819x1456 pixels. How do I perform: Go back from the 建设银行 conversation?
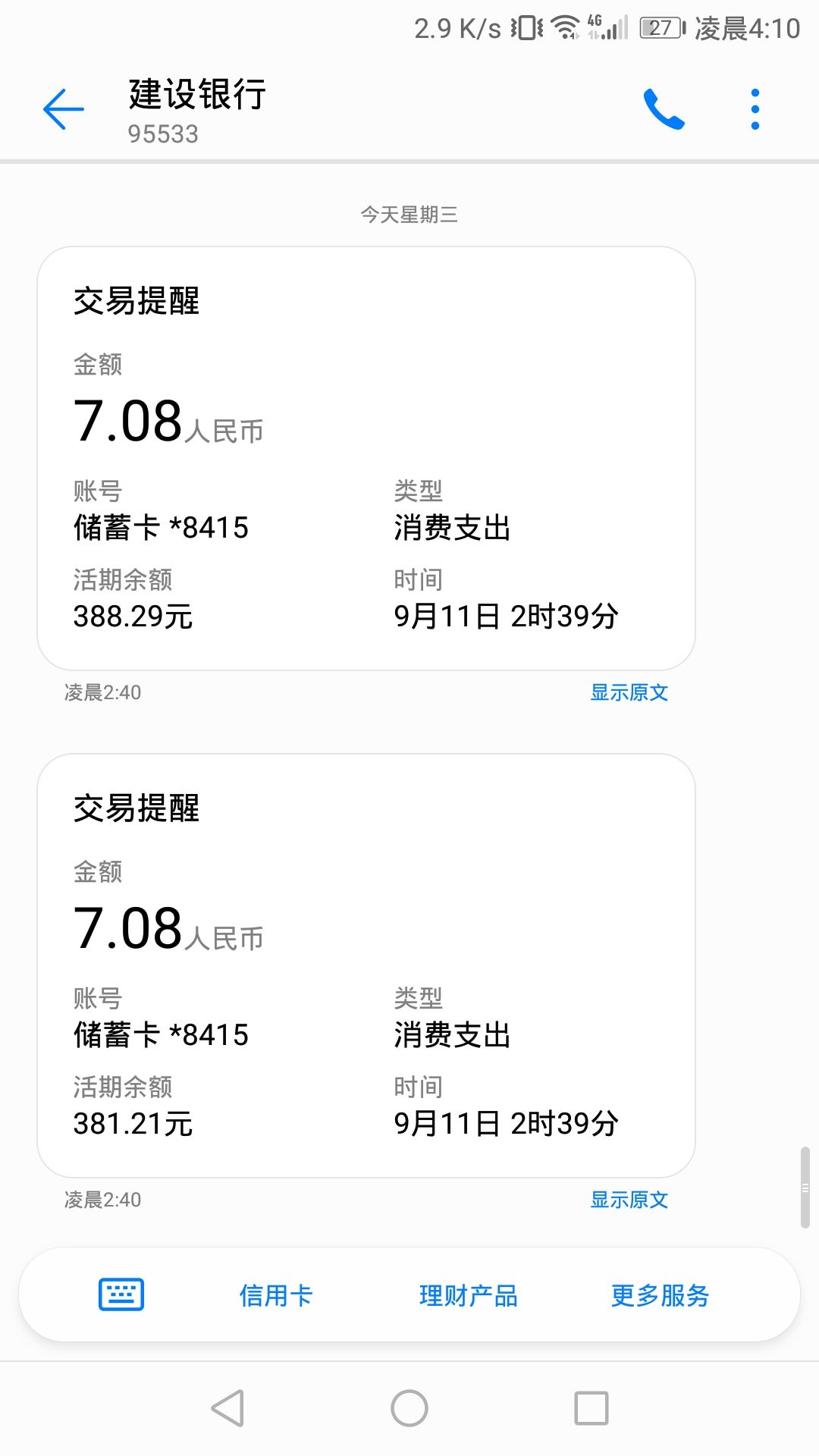point(64,109)
